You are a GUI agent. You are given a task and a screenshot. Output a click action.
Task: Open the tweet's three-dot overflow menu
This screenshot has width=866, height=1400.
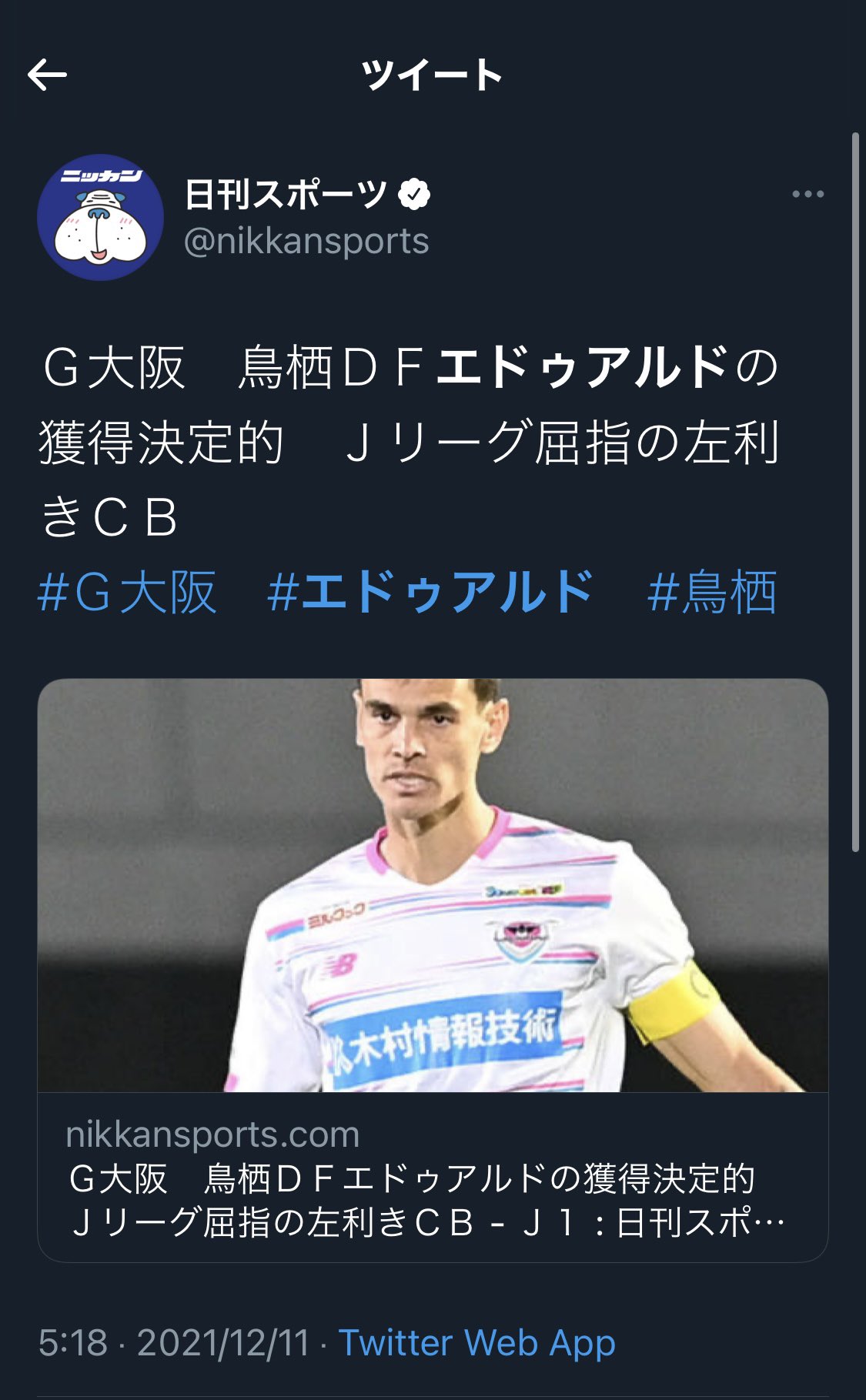(x=807, y=195)
